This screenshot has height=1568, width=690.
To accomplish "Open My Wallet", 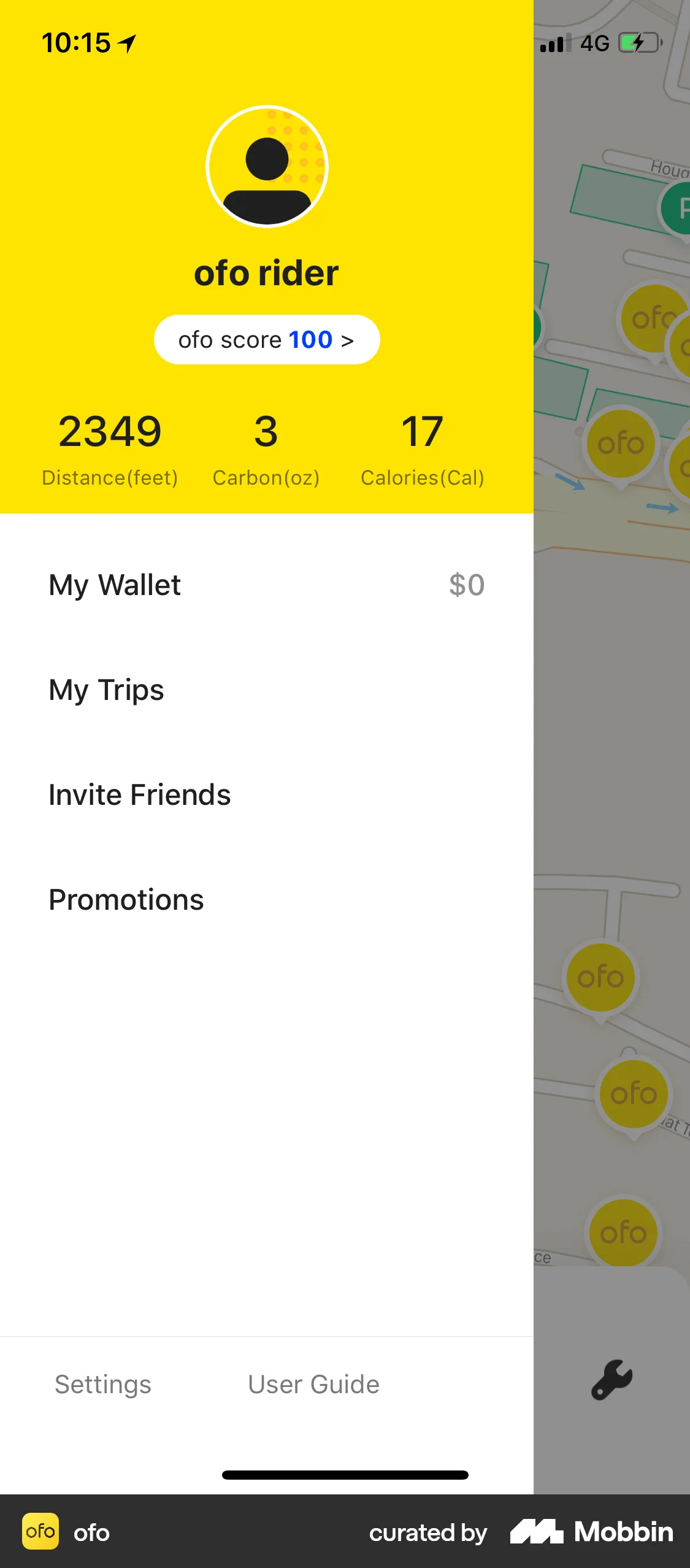I will pyautogui.click(x=115, y=585).
